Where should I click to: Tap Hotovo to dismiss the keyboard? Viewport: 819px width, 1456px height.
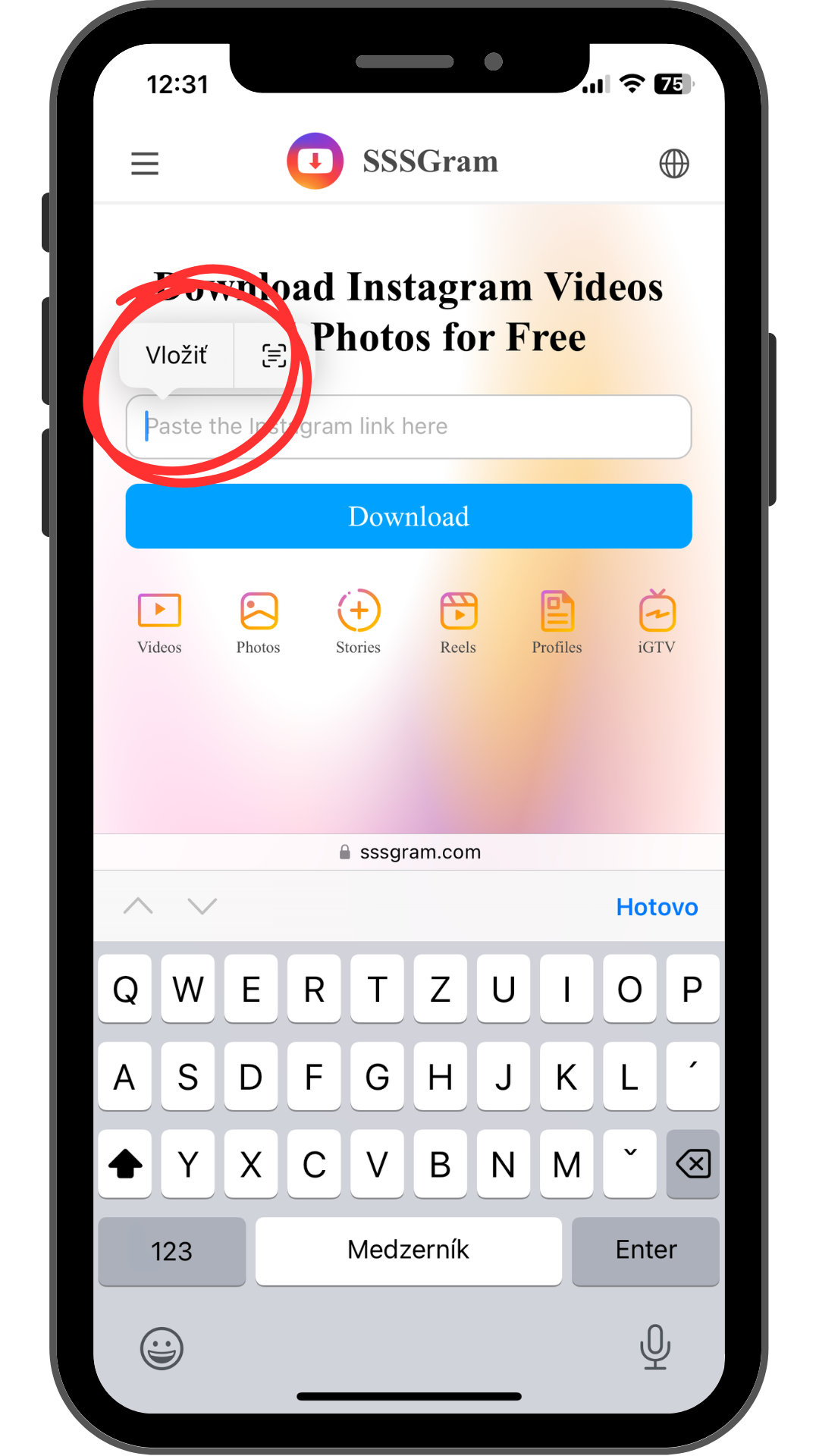(657, 907)
